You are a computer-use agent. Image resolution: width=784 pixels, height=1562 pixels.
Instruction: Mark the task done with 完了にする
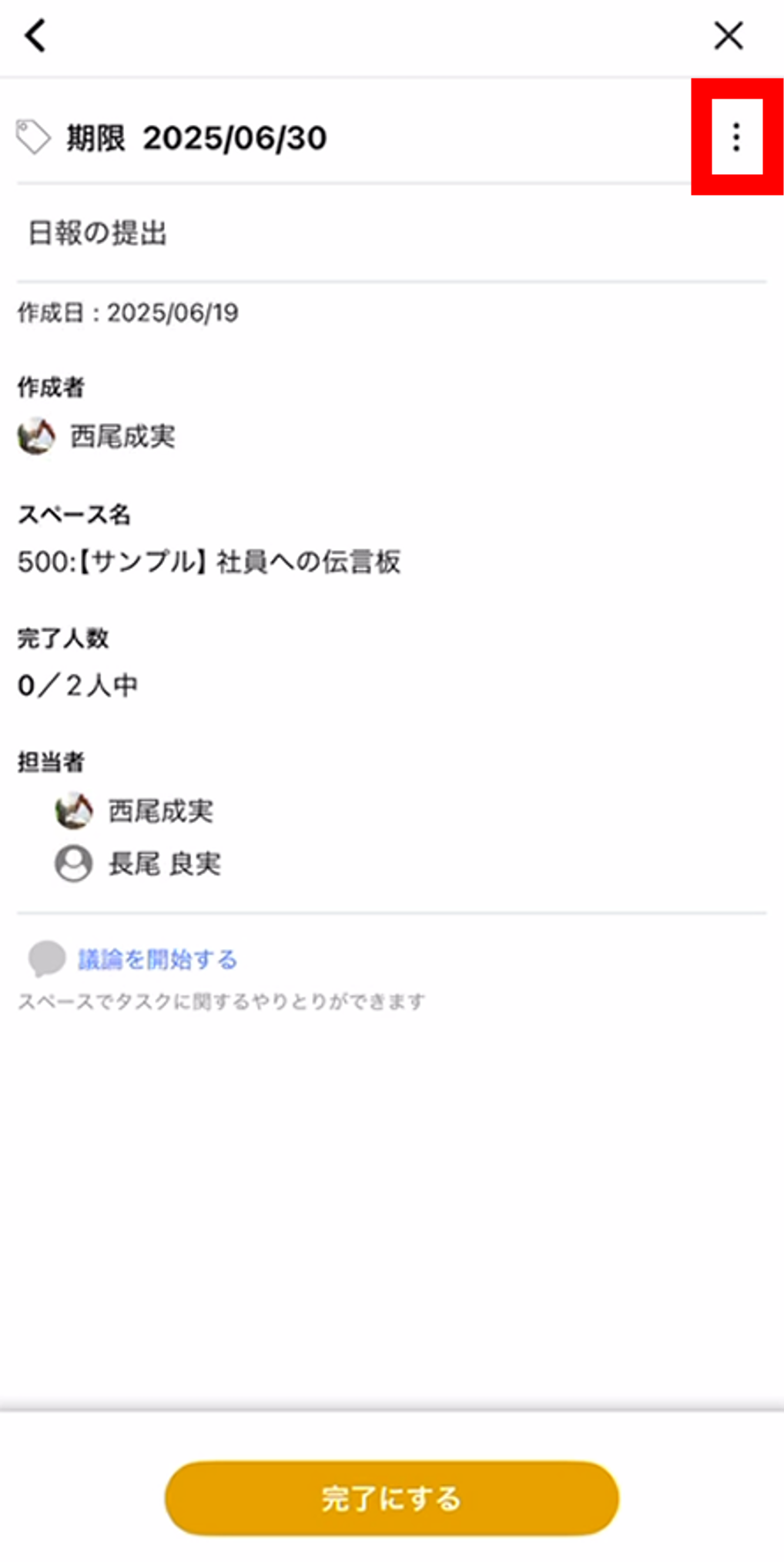(391, 1498)
